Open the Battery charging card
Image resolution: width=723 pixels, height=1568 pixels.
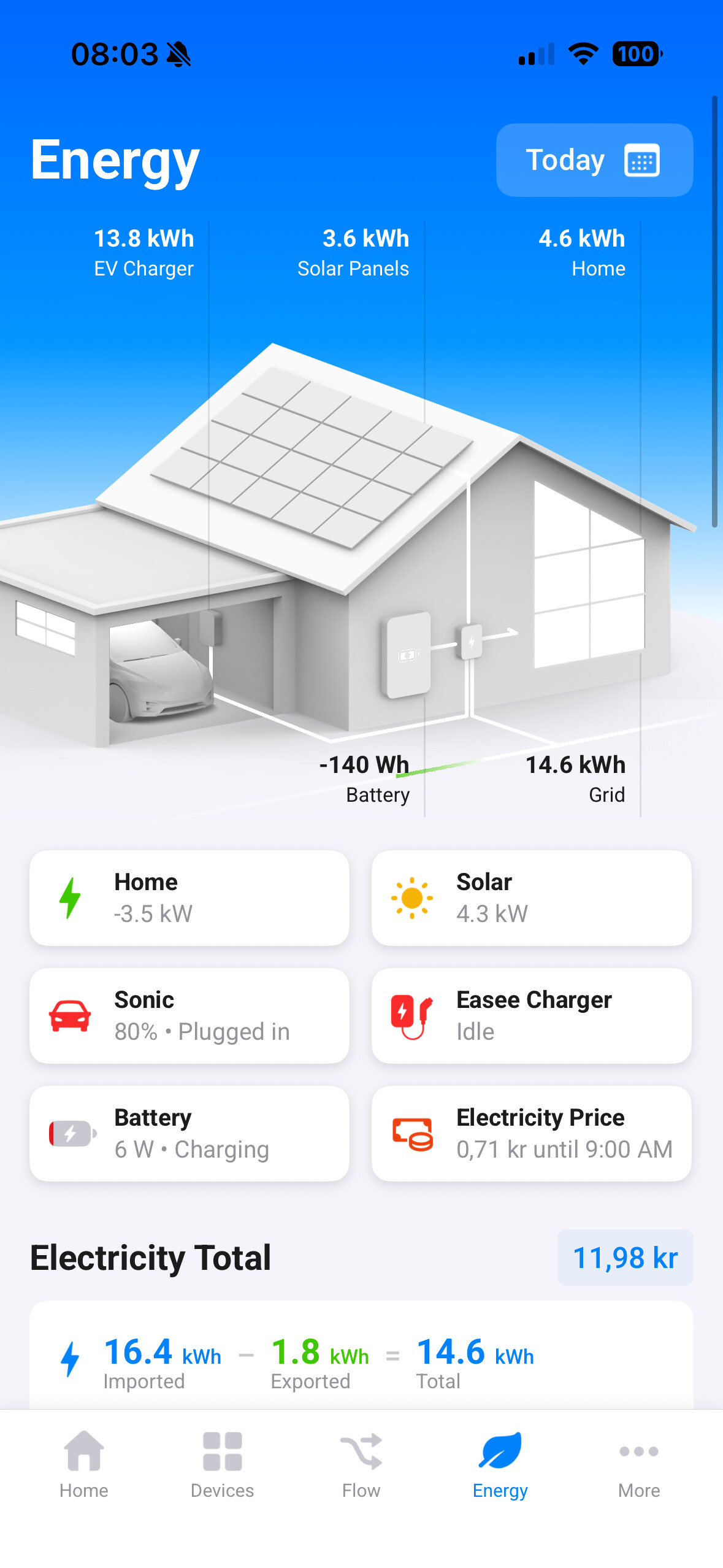click(189, 1133)
